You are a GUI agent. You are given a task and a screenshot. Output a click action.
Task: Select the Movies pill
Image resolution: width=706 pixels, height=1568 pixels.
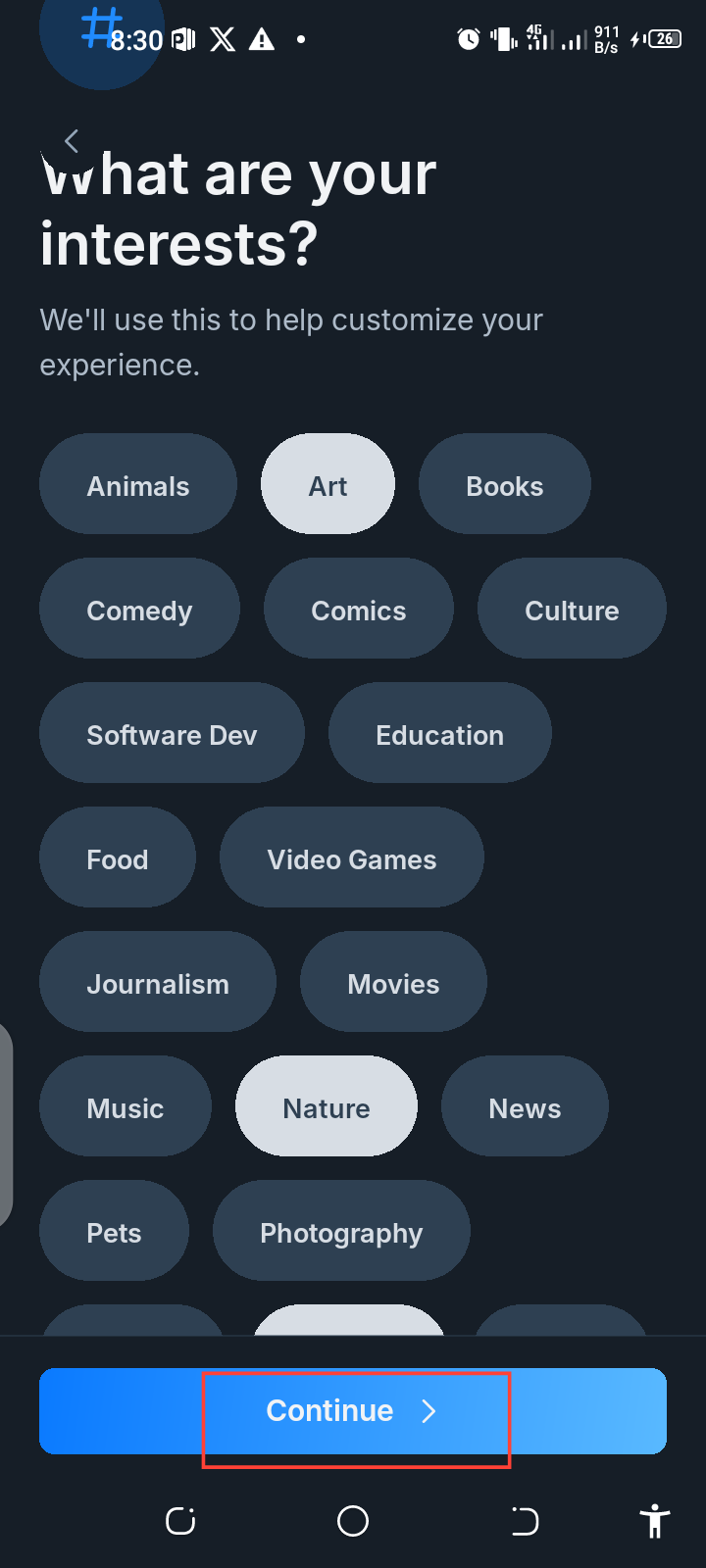(x=392, y=982)
